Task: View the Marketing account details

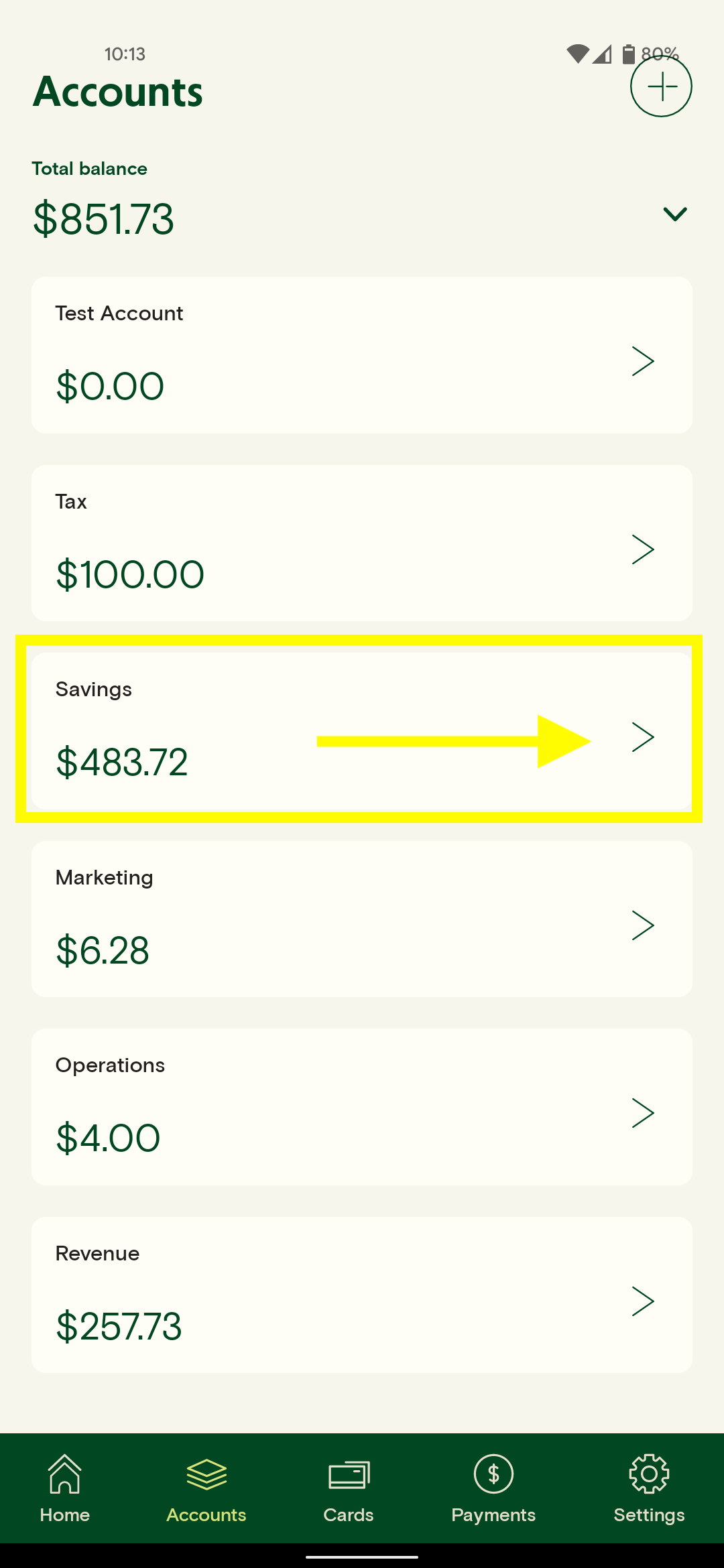Action: click(x=362, y=919)
